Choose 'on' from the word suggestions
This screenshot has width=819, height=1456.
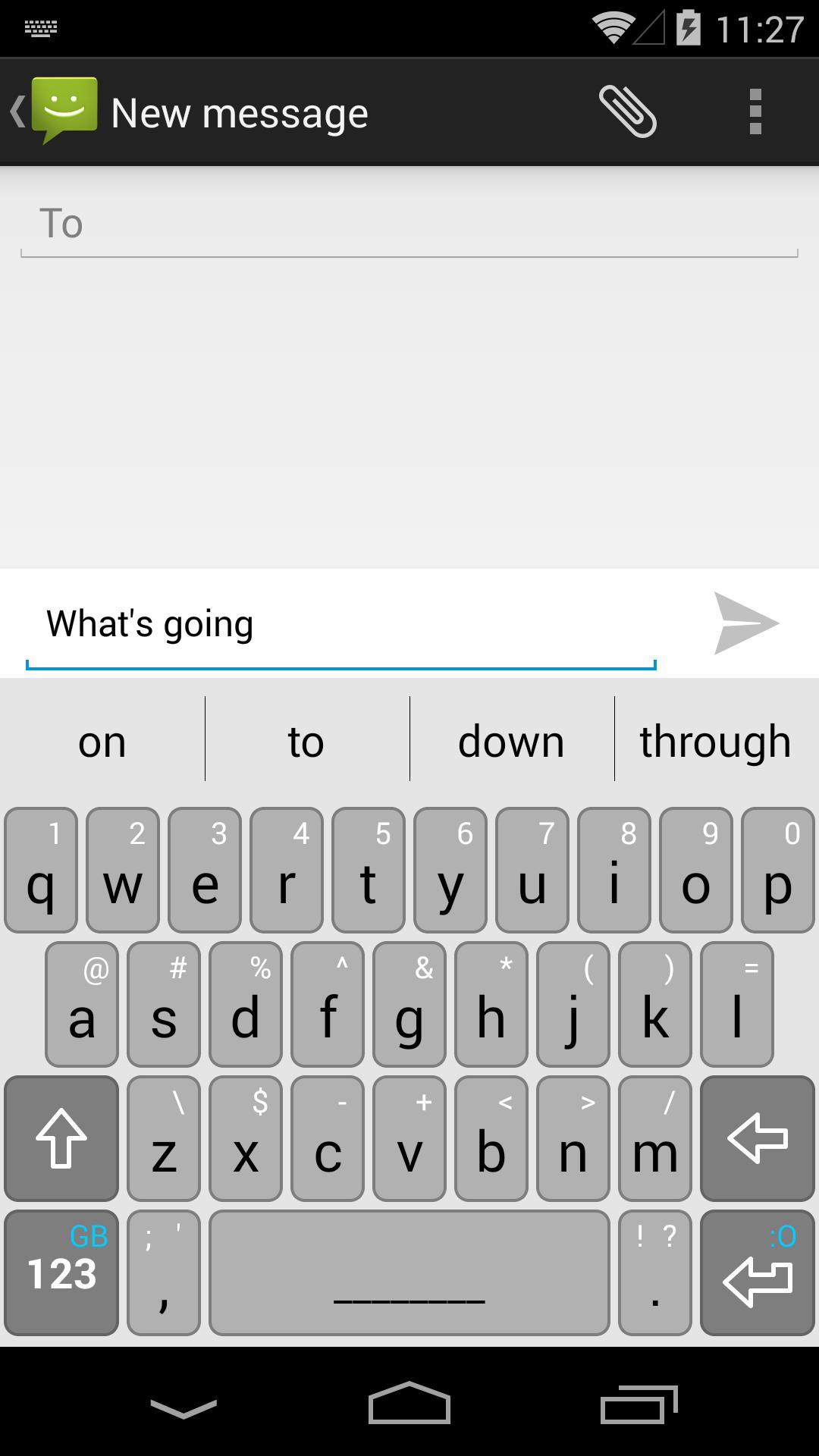point(102,741)
